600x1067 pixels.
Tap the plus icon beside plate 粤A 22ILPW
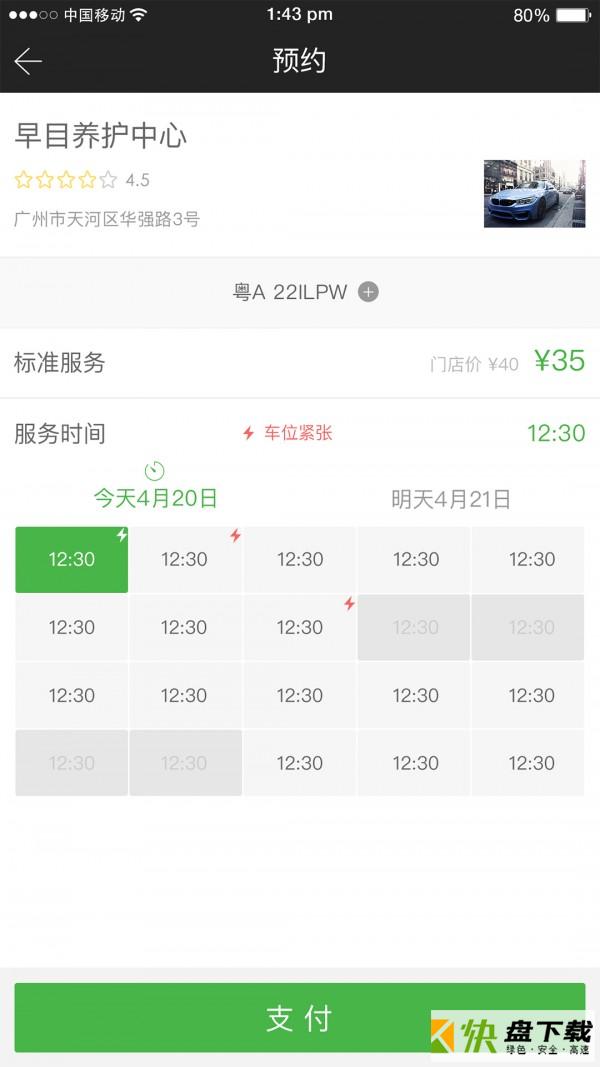369,292
